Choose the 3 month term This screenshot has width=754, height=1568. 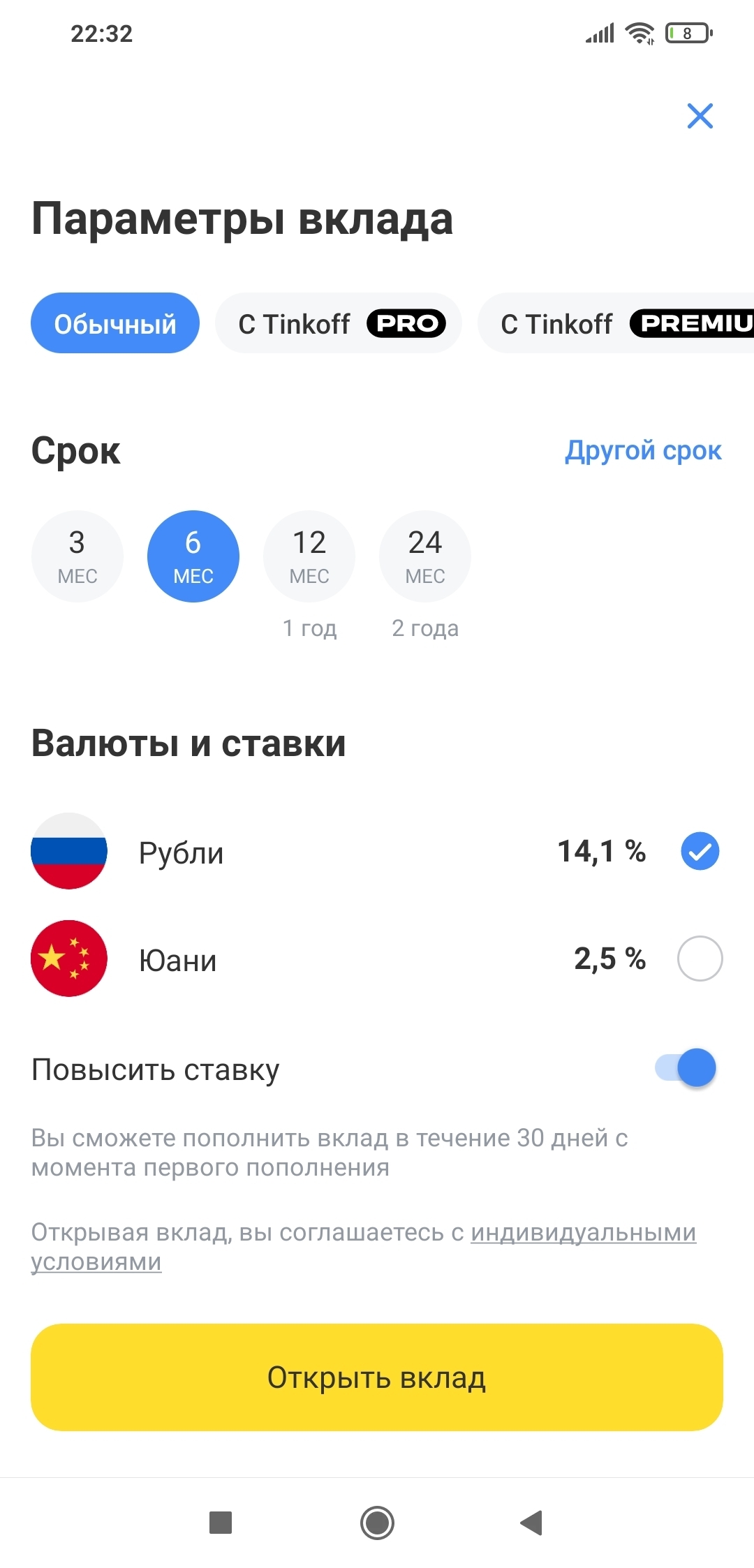click(77, 556)
